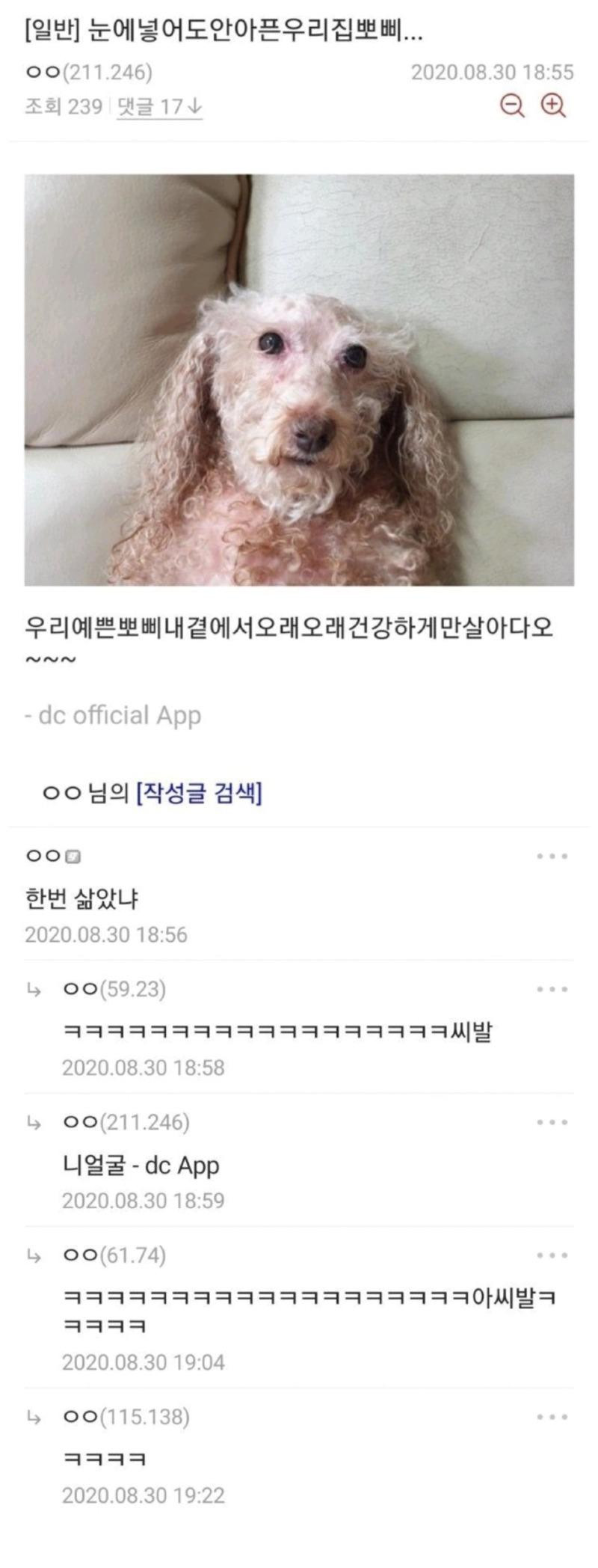
Task: Tap the zoom in magnifier icon
Action: tap(553, 106)
